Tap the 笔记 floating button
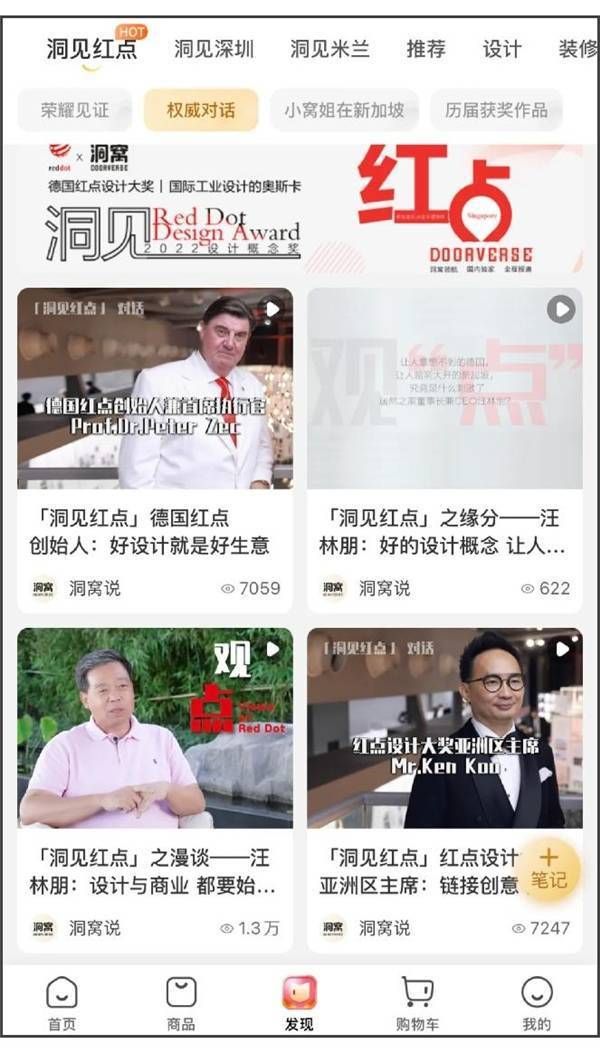The width and height of the screenshot is (600, 1053). [548, 869]
